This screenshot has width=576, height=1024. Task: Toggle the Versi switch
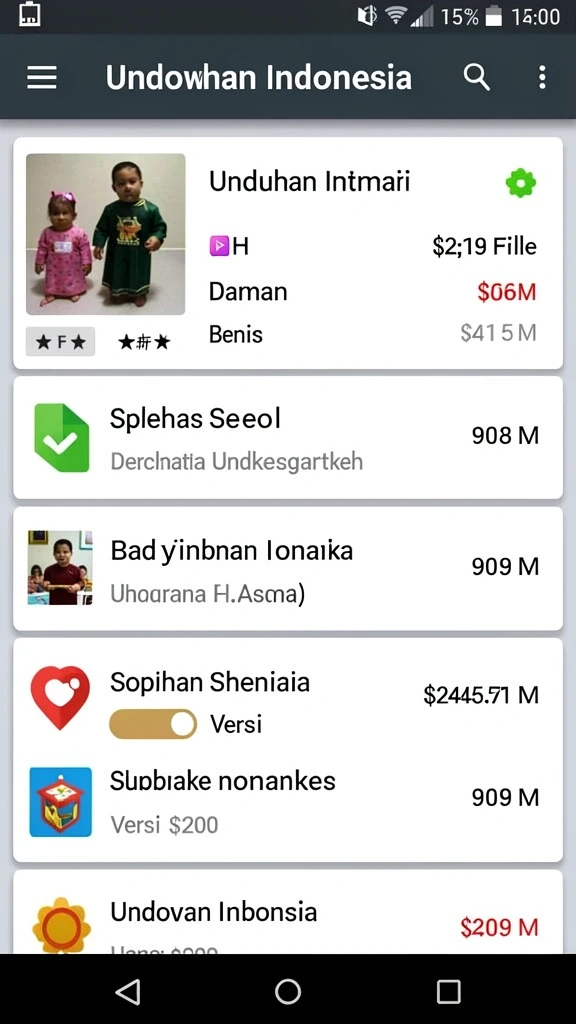click(153, 724)
